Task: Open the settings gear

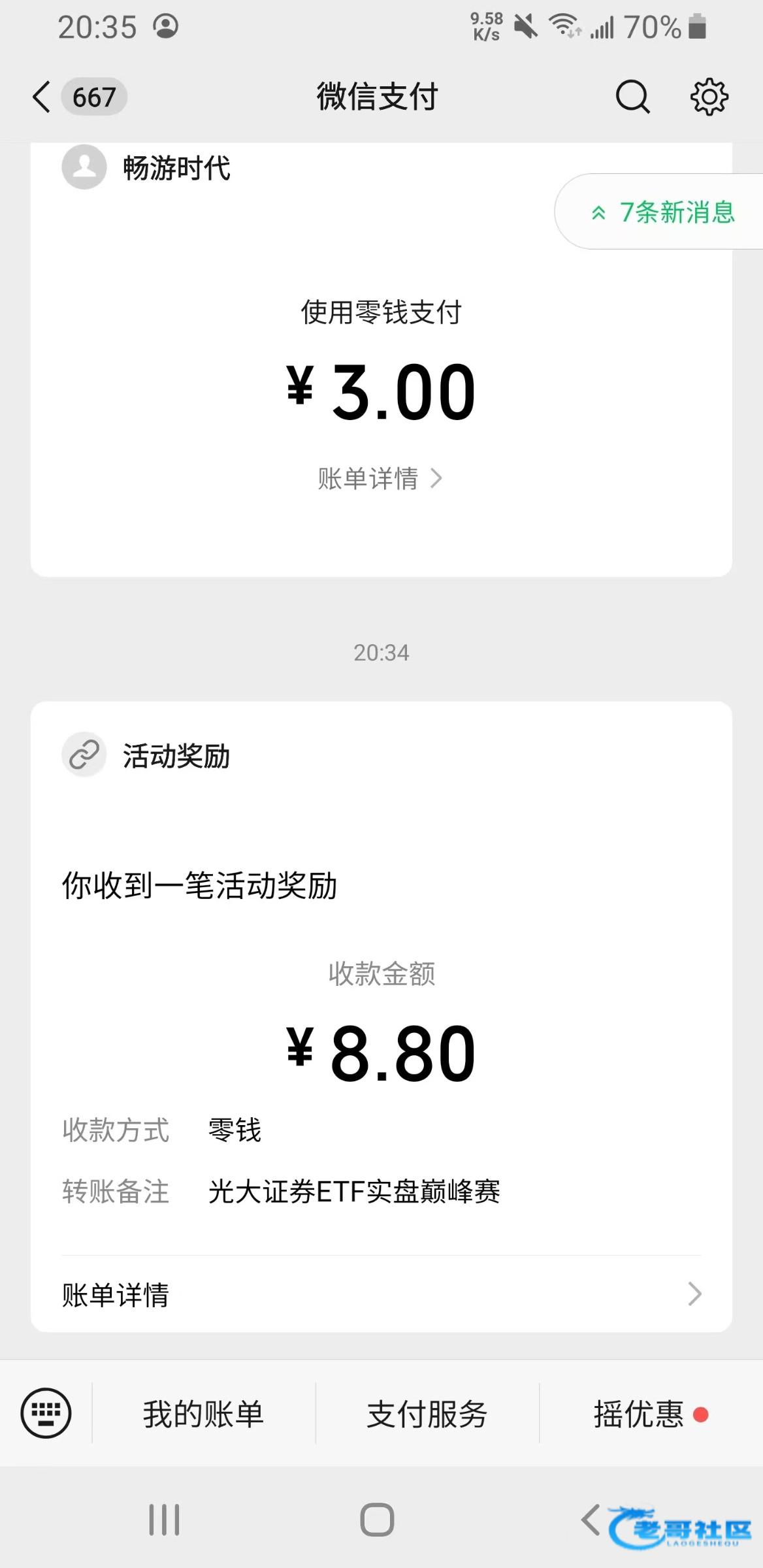Action: [709, 97]
